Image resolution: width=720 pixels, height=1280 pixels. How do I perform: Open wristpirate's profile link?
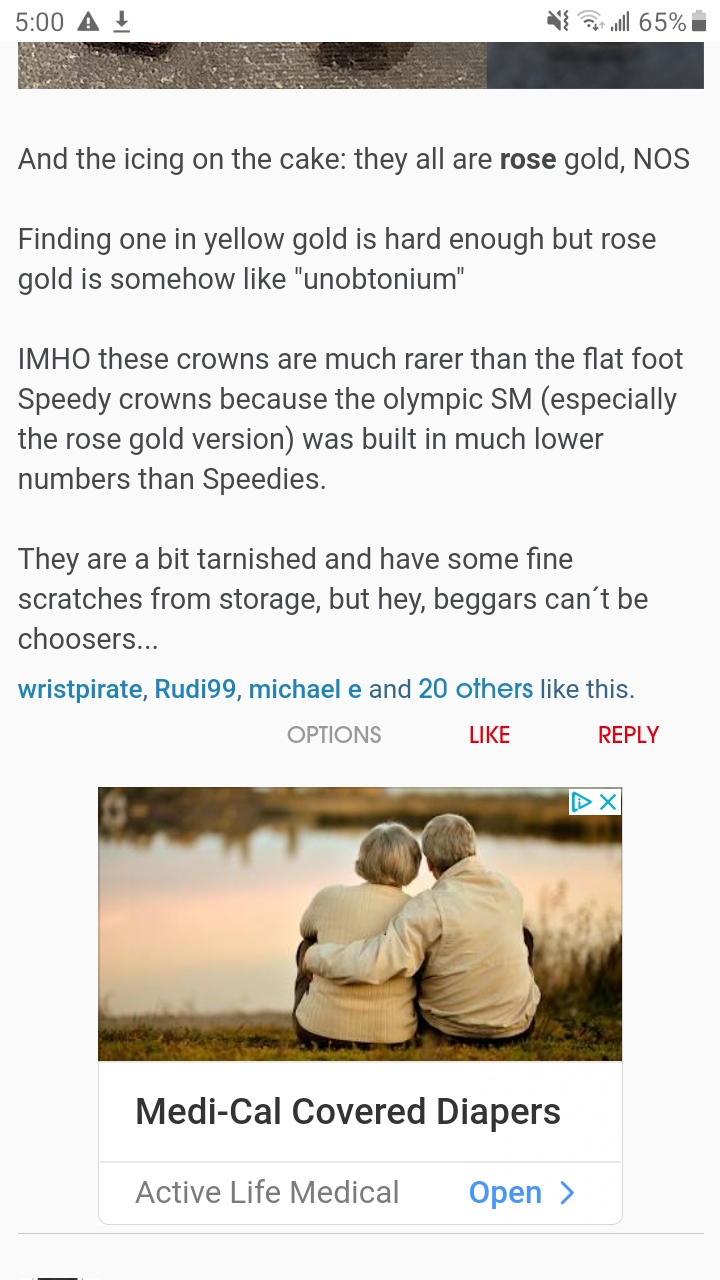pos(80,689)
